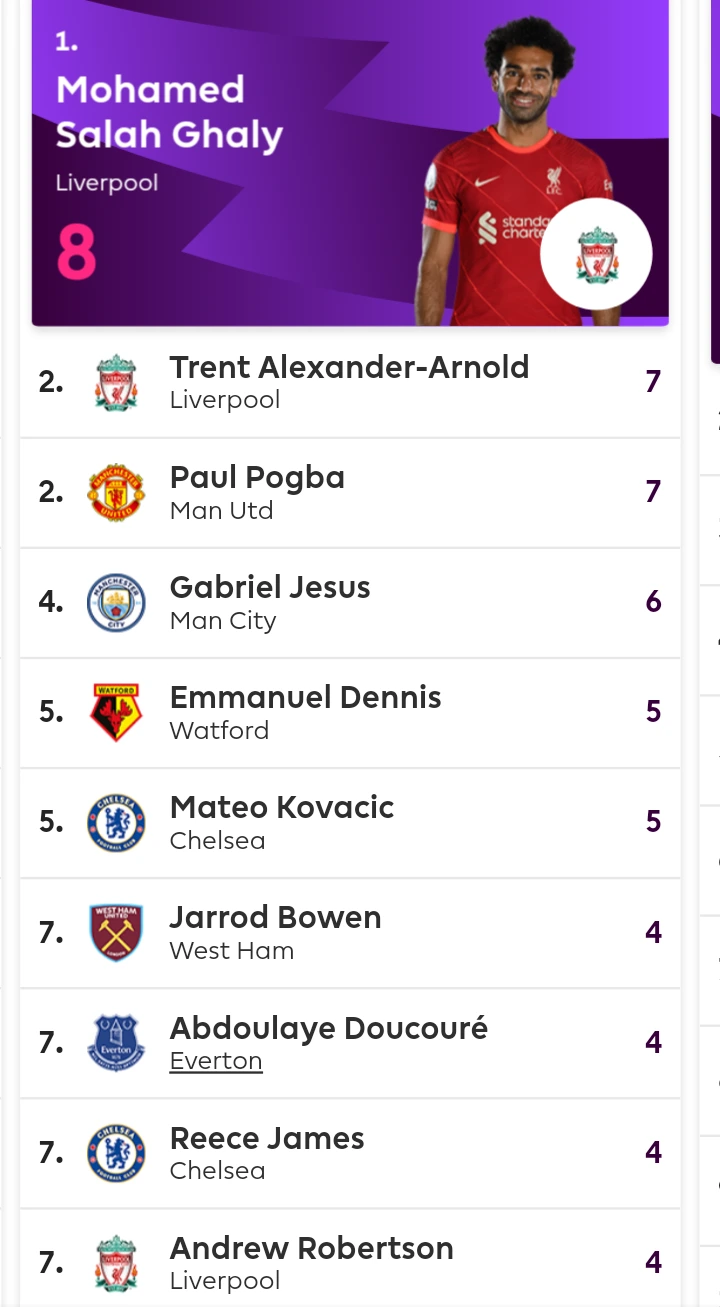The width and height of the screenshot is (720, 1307).
Task: Select Andrew Robertson from the list
Action: [x=350, y=1258]
